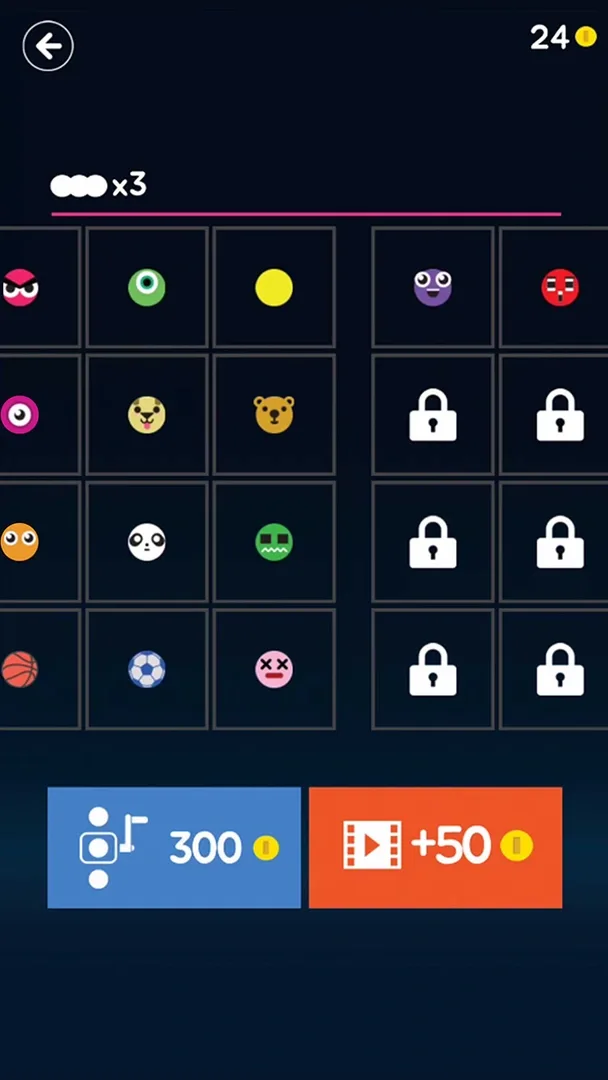Choose the pink dead-eyes face ball
608x1080 pixels.
point(273,669)
